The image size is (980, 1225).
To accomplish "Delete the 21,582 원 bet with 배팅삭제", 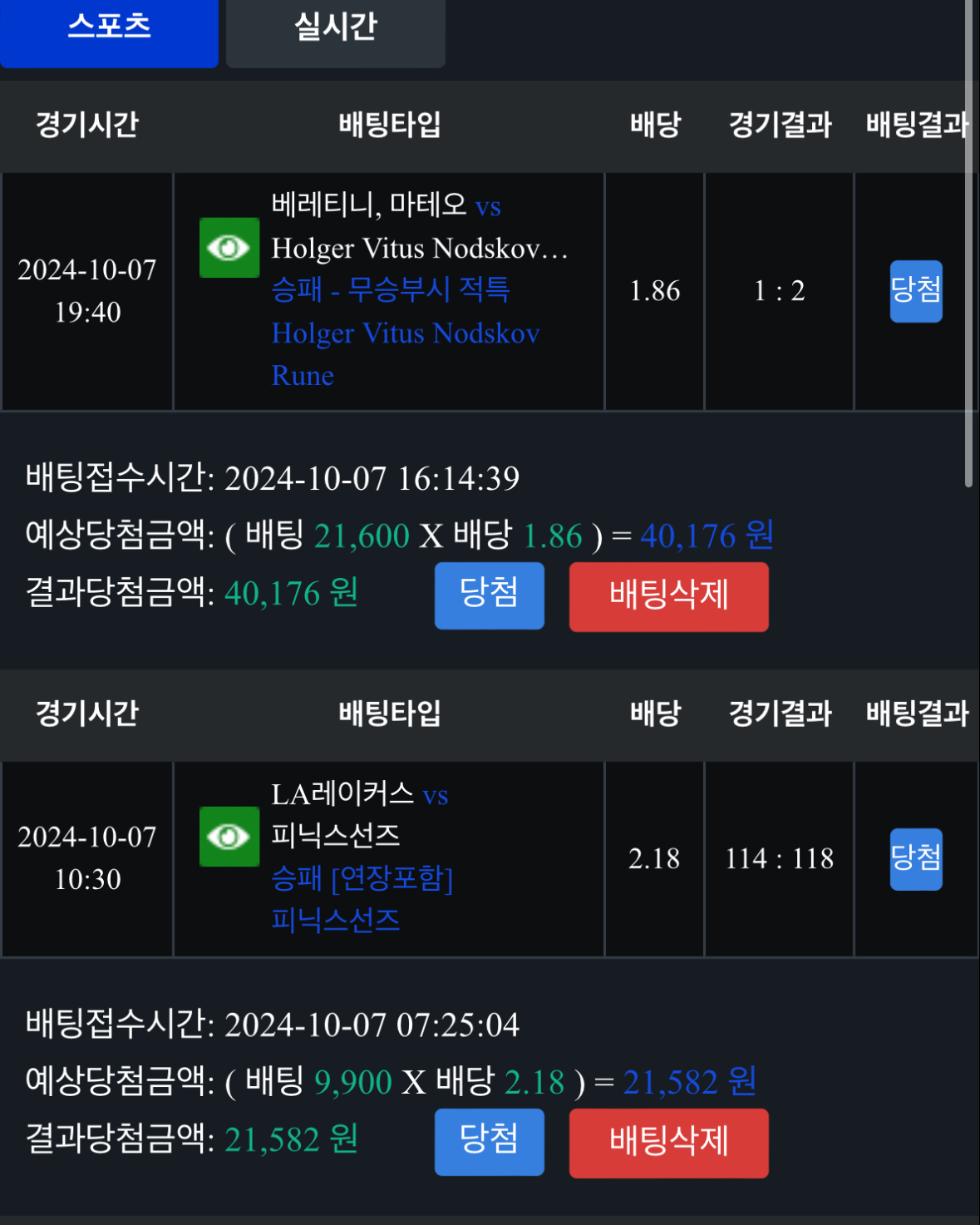I will [668, 1143].
